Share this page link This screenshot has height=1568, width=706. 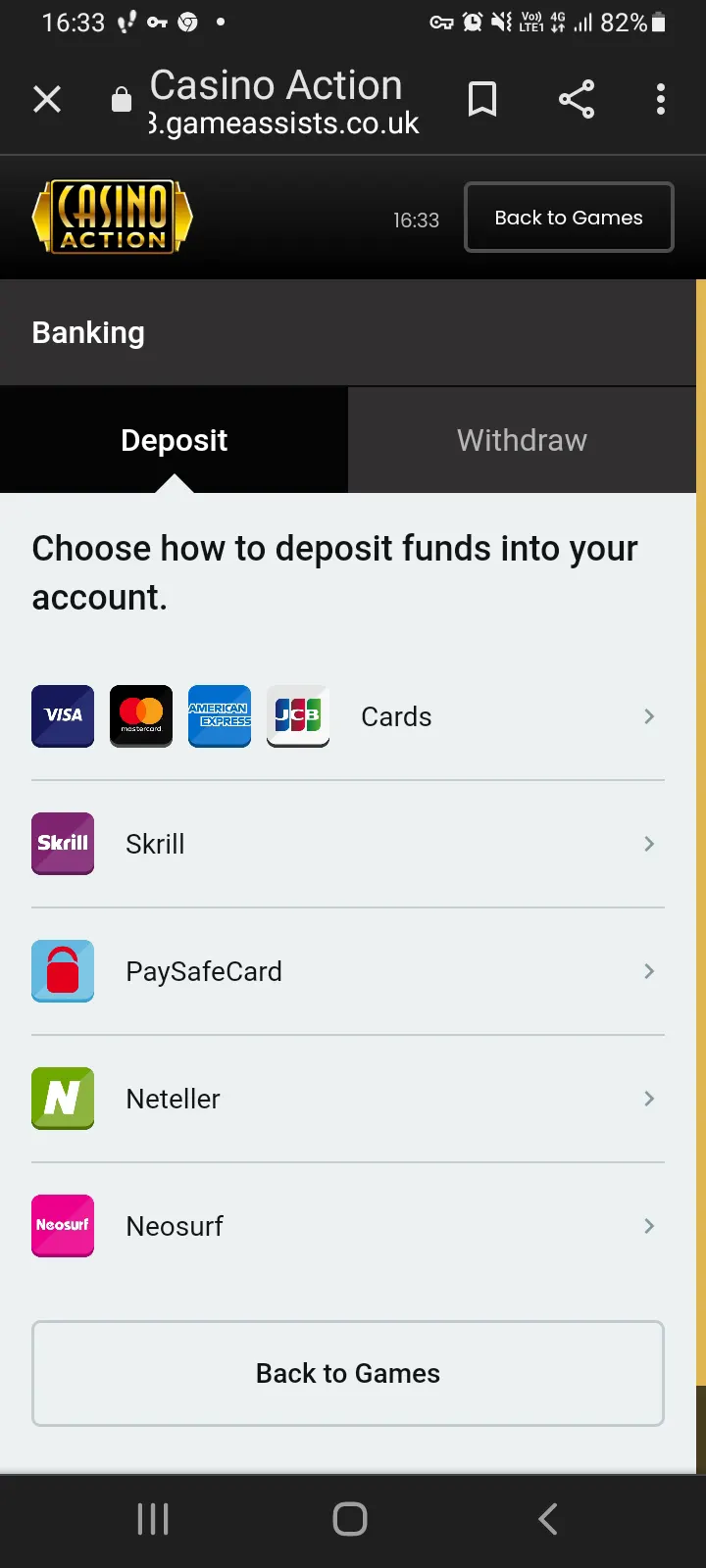point(577,99)
